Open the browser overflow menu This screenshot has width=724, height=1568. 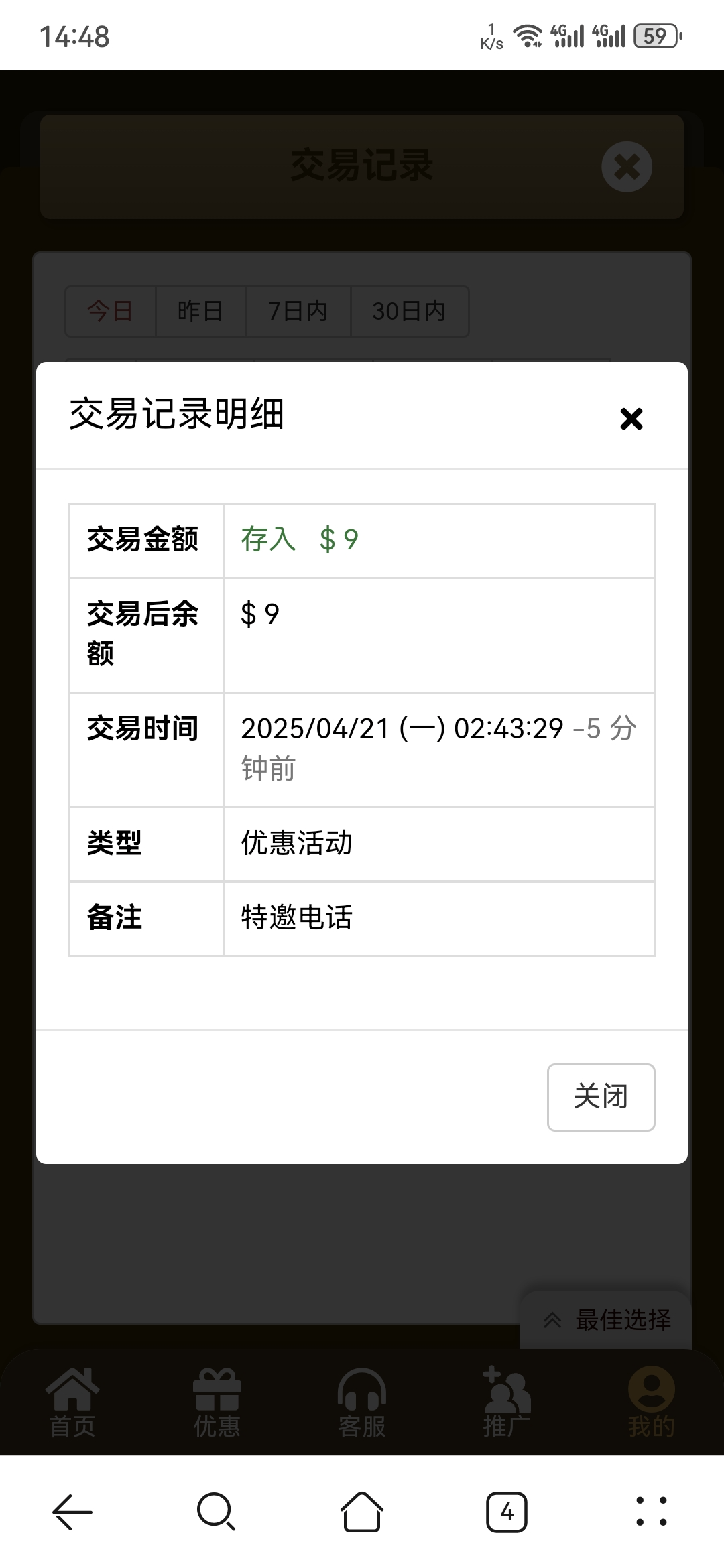[651, 1512]
